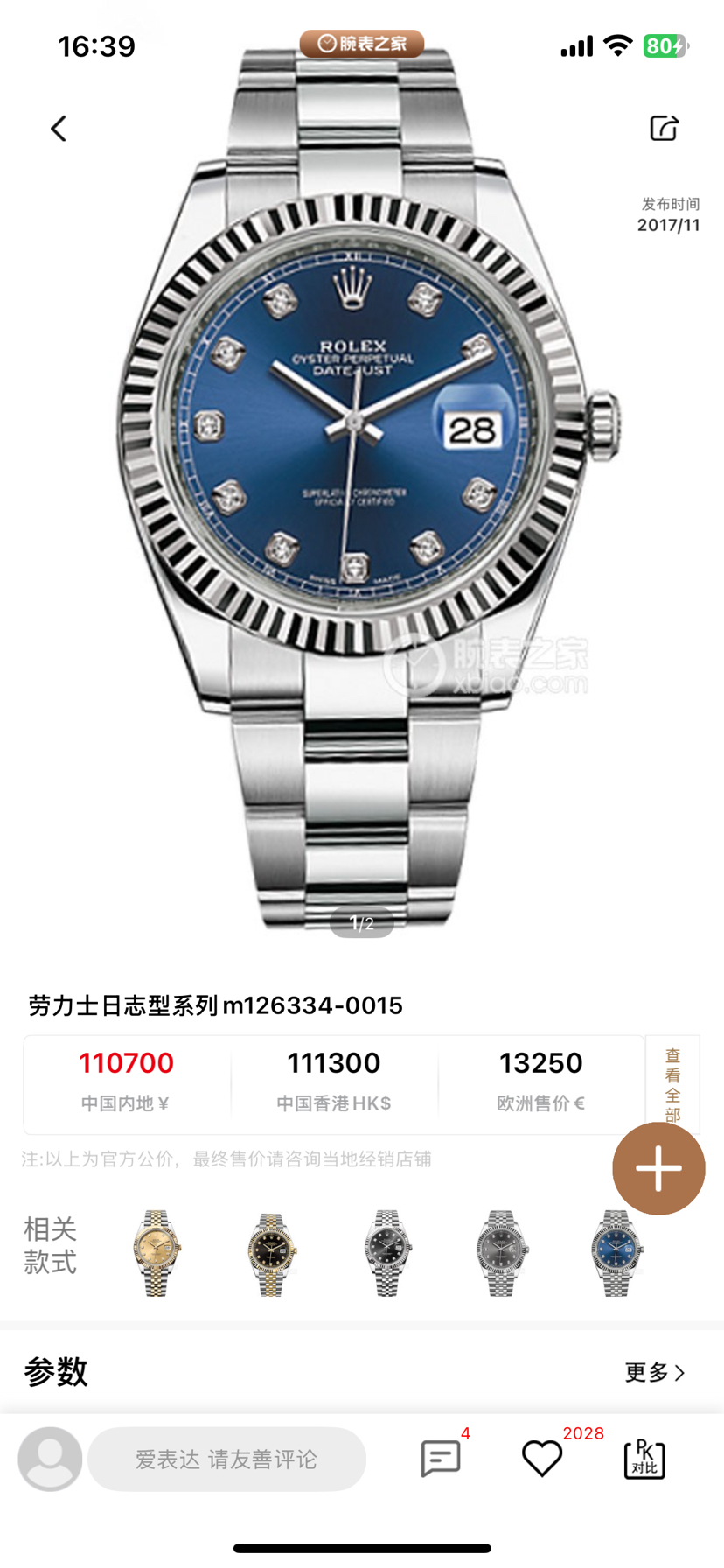Tap the brown plus floating button

pos(658,1168)
